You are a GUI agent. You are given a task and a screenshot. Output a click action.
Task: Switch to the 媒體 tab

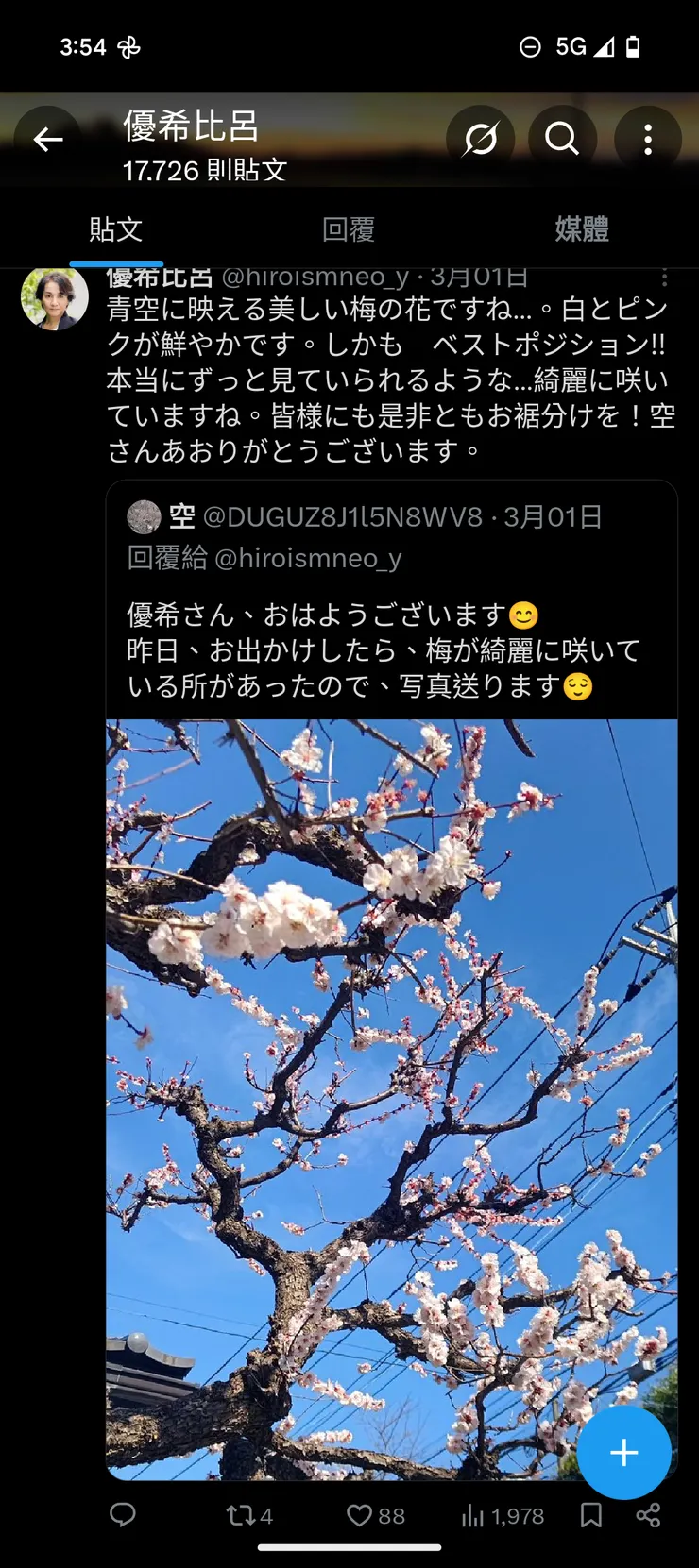[x=581, y=229]
